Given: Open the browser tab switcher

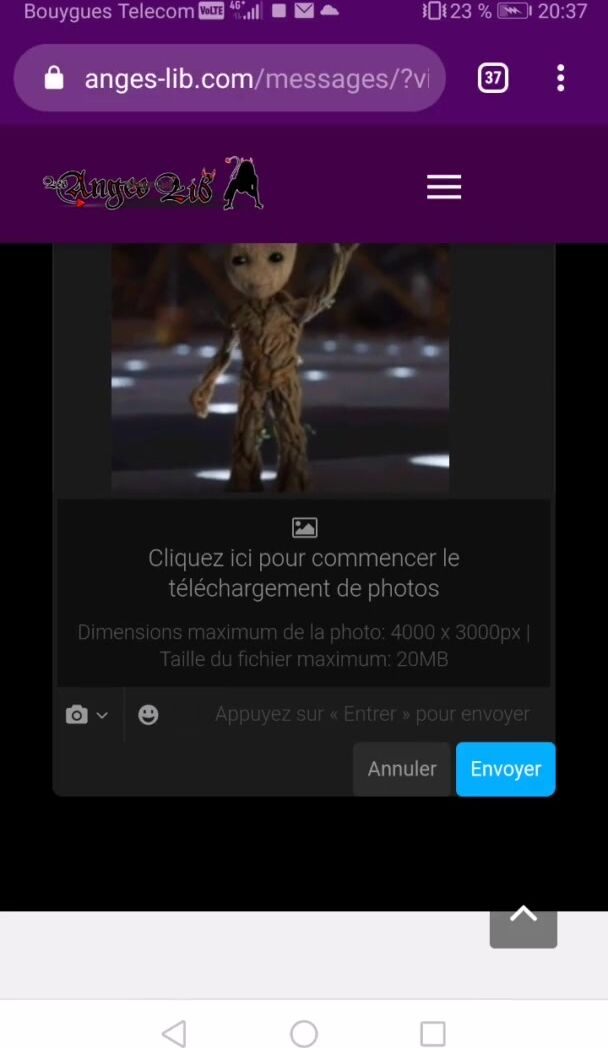Looking at the screenshot, I should pyautogui.click(x=493, y=78).
